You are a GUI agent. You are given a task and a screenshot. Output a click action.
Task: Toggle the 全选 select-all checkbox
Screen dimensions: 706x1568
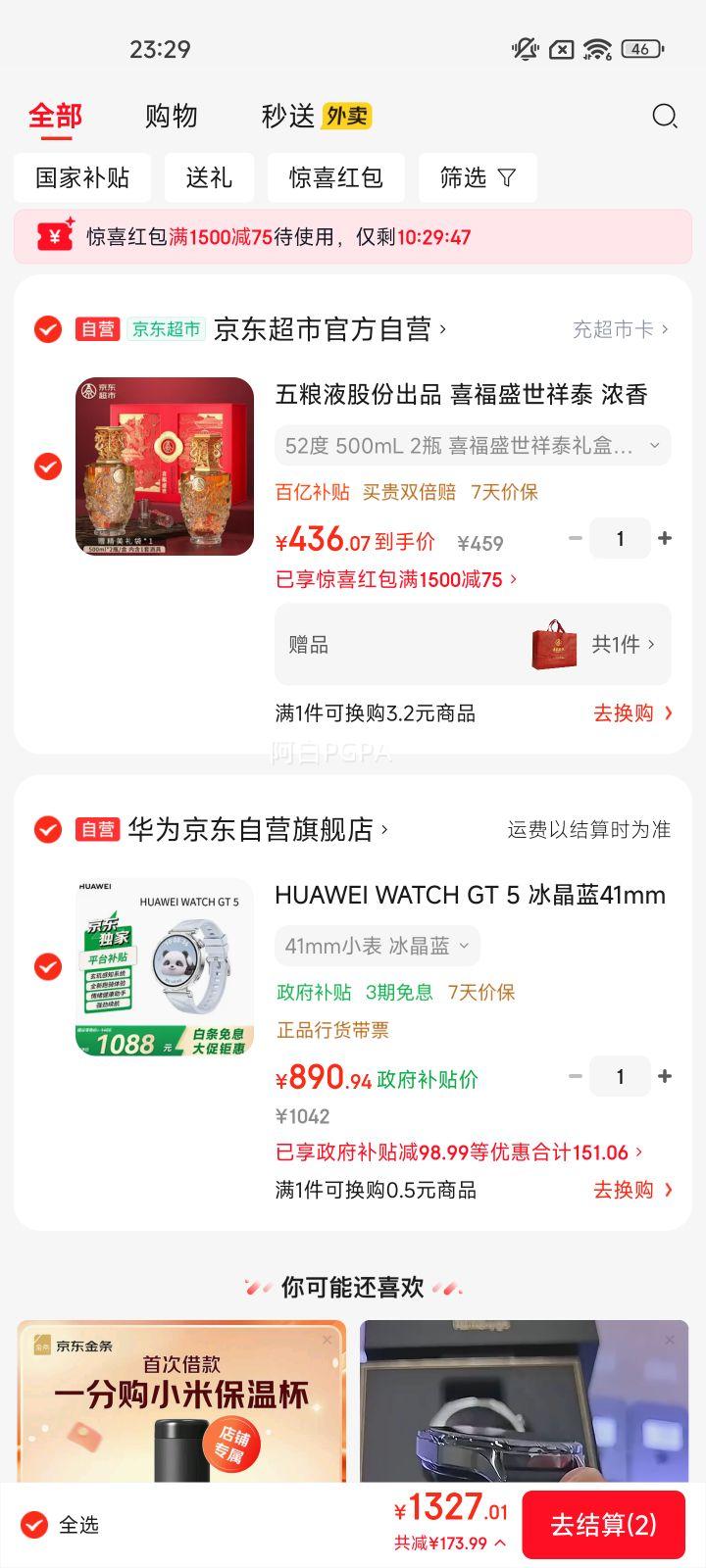[x=36, y=1525]
